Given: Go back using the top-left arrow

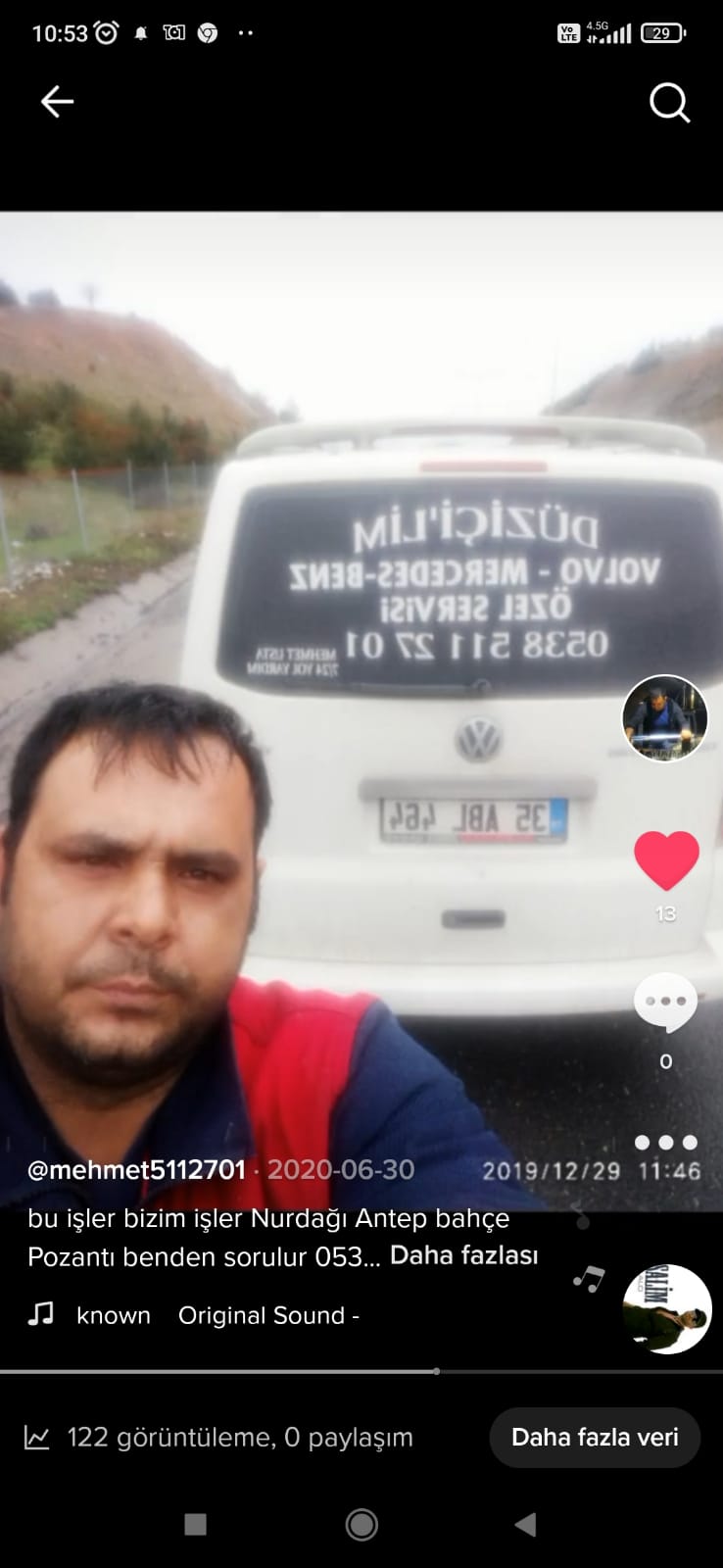Looking at the screenshot, I should tap(57, 102).
